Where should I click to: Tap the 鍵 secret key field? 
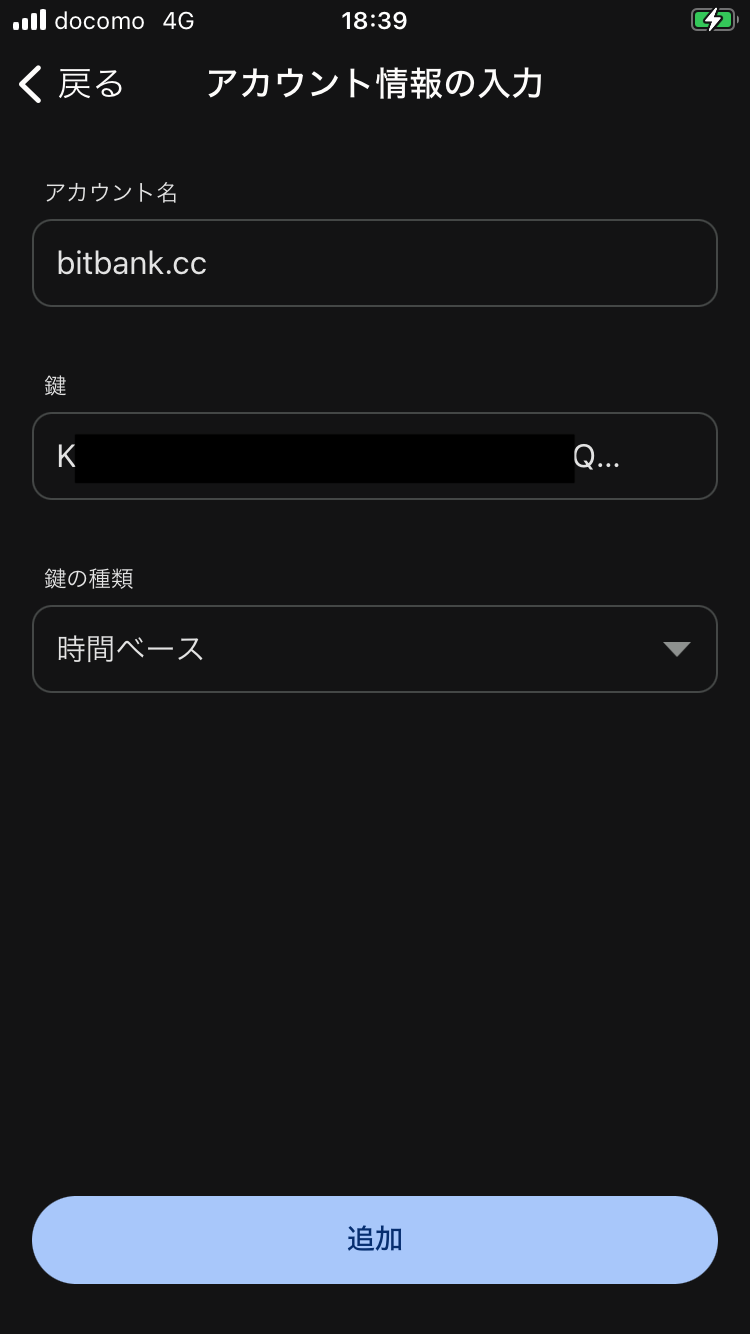375,456
